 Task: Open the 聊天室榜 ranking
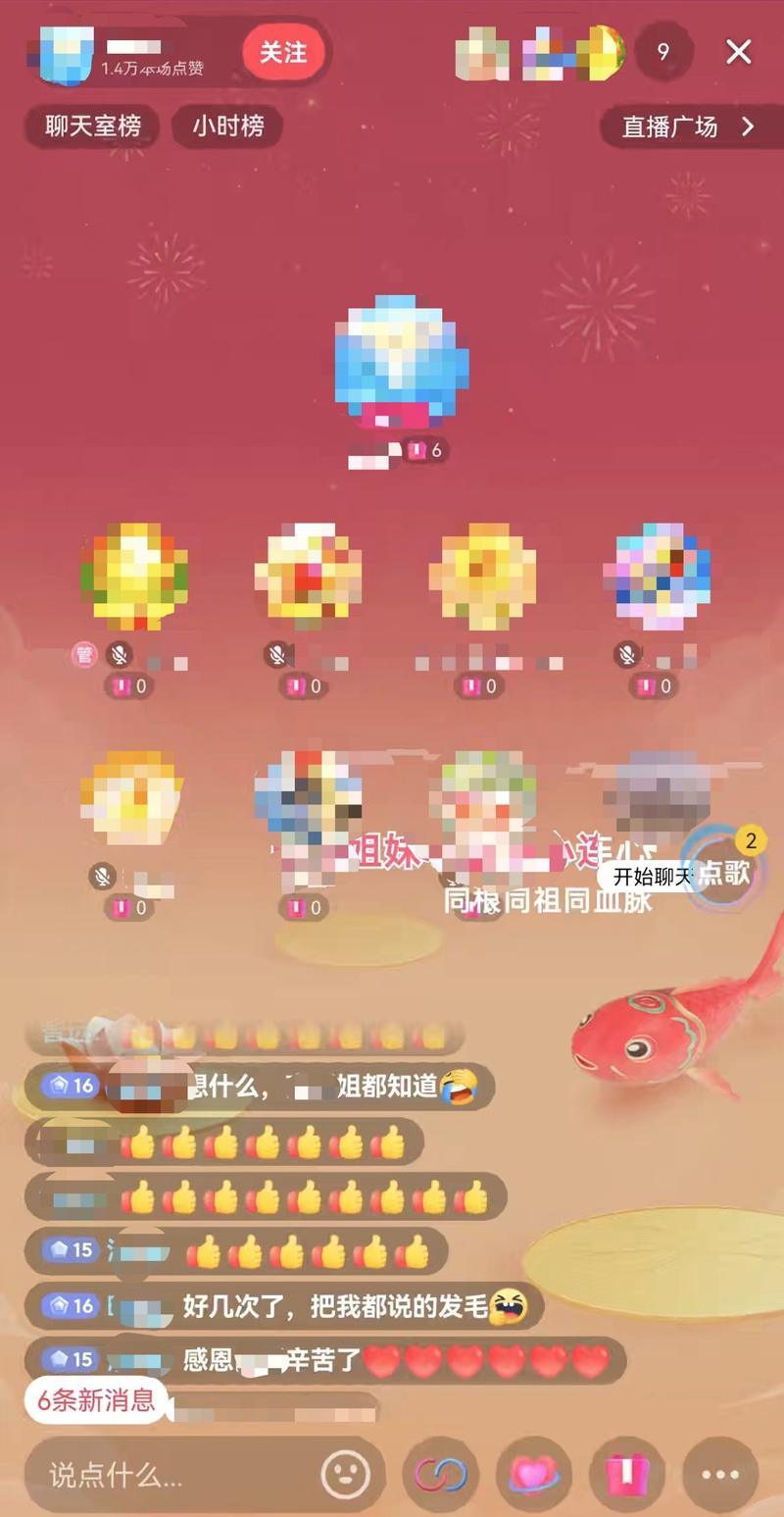(x=93, y=126)
